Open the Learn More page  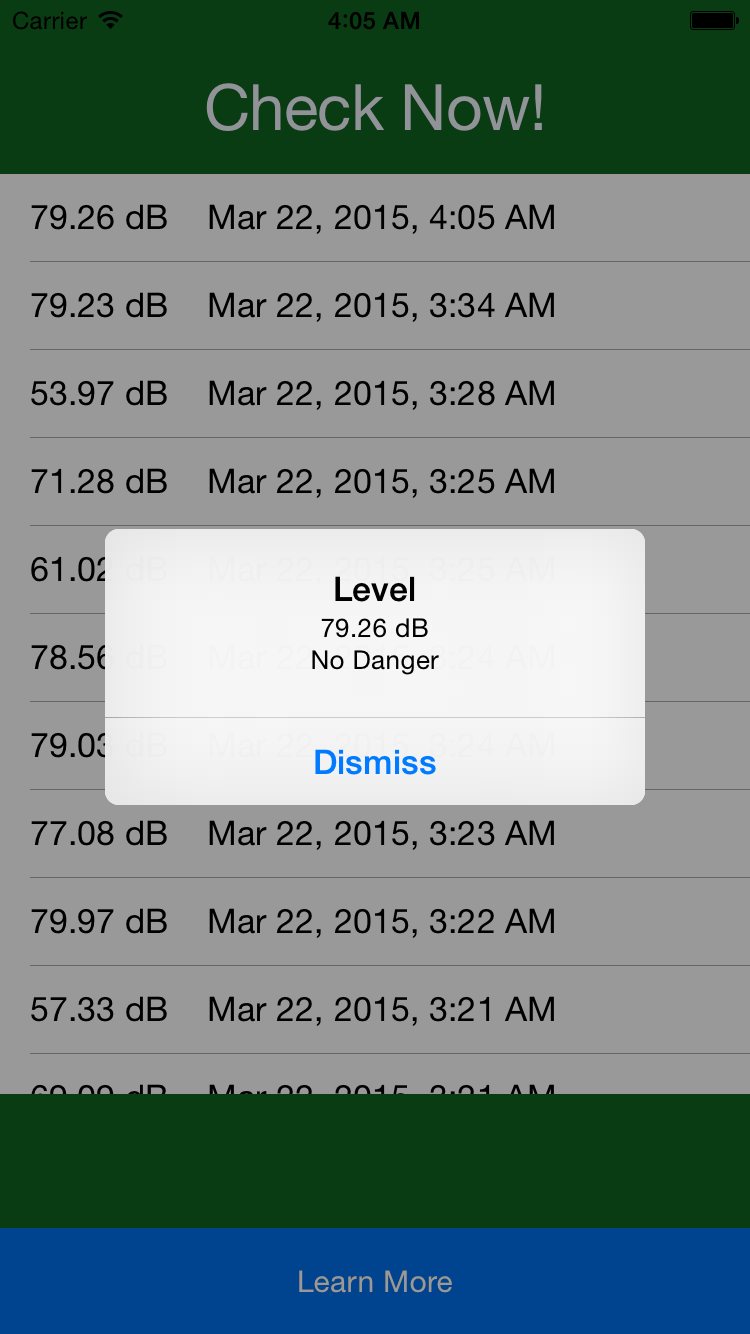point(375,1281)
